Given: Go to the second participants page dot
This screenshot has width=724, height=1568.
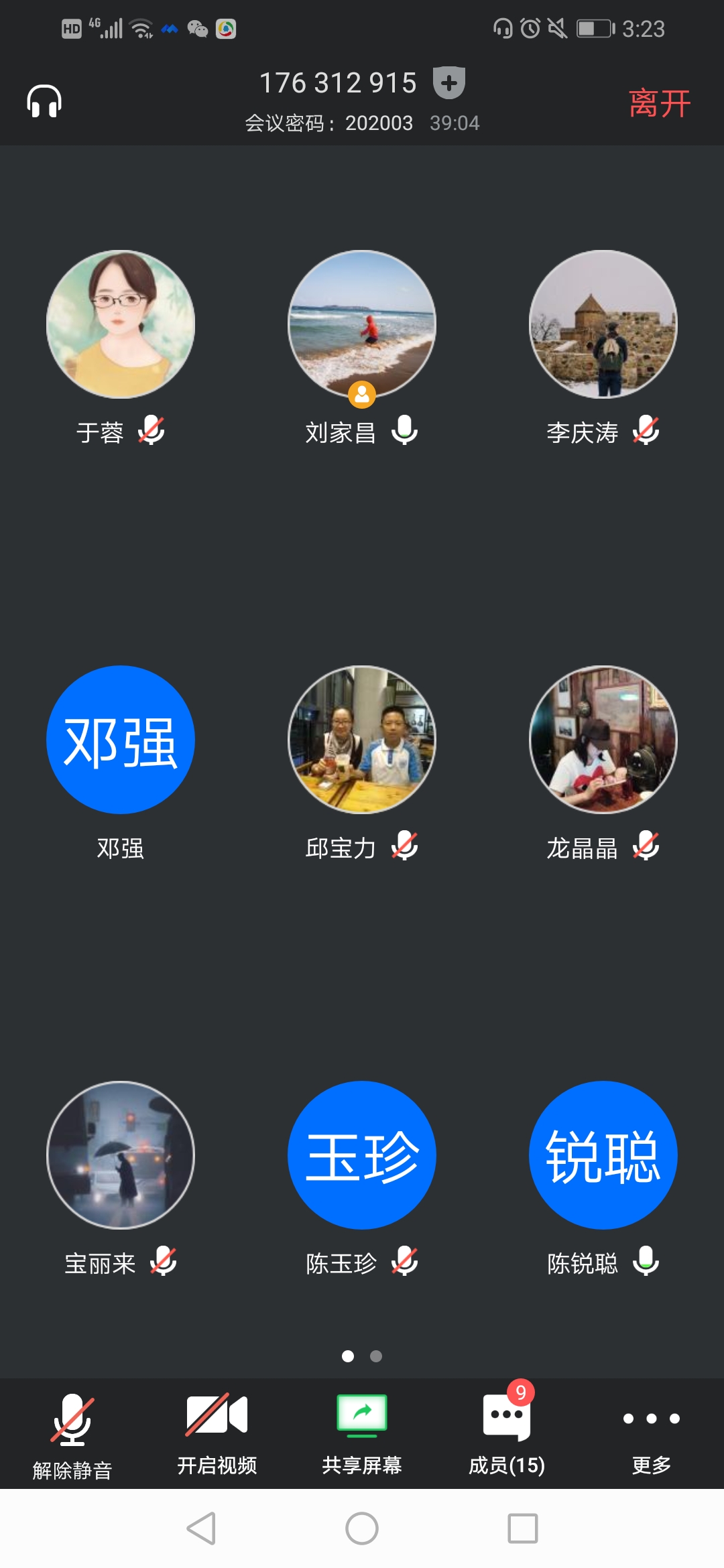Looking at the screenshot, I should tap(376, 1356).
